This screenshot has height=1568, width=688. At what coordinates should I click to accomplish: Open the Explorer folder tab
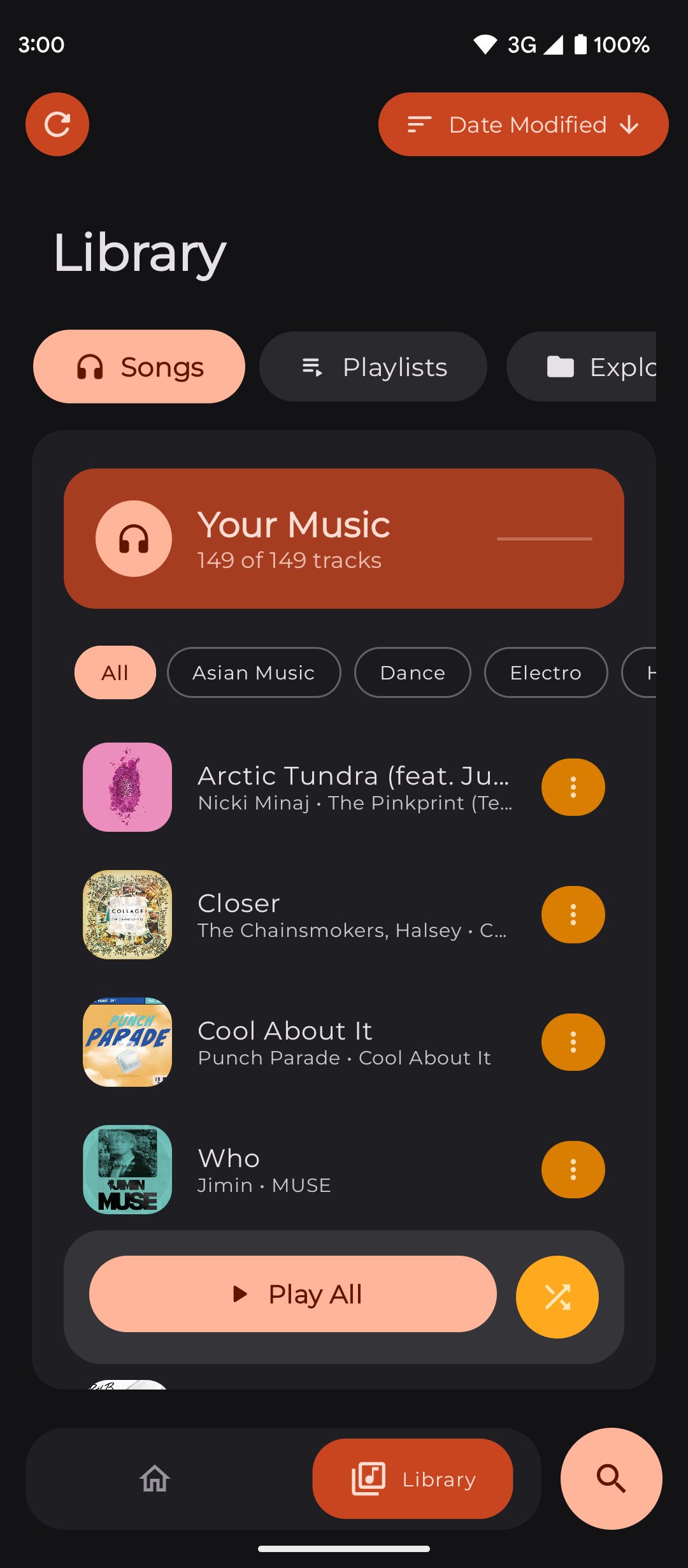[x=592, y=367]
